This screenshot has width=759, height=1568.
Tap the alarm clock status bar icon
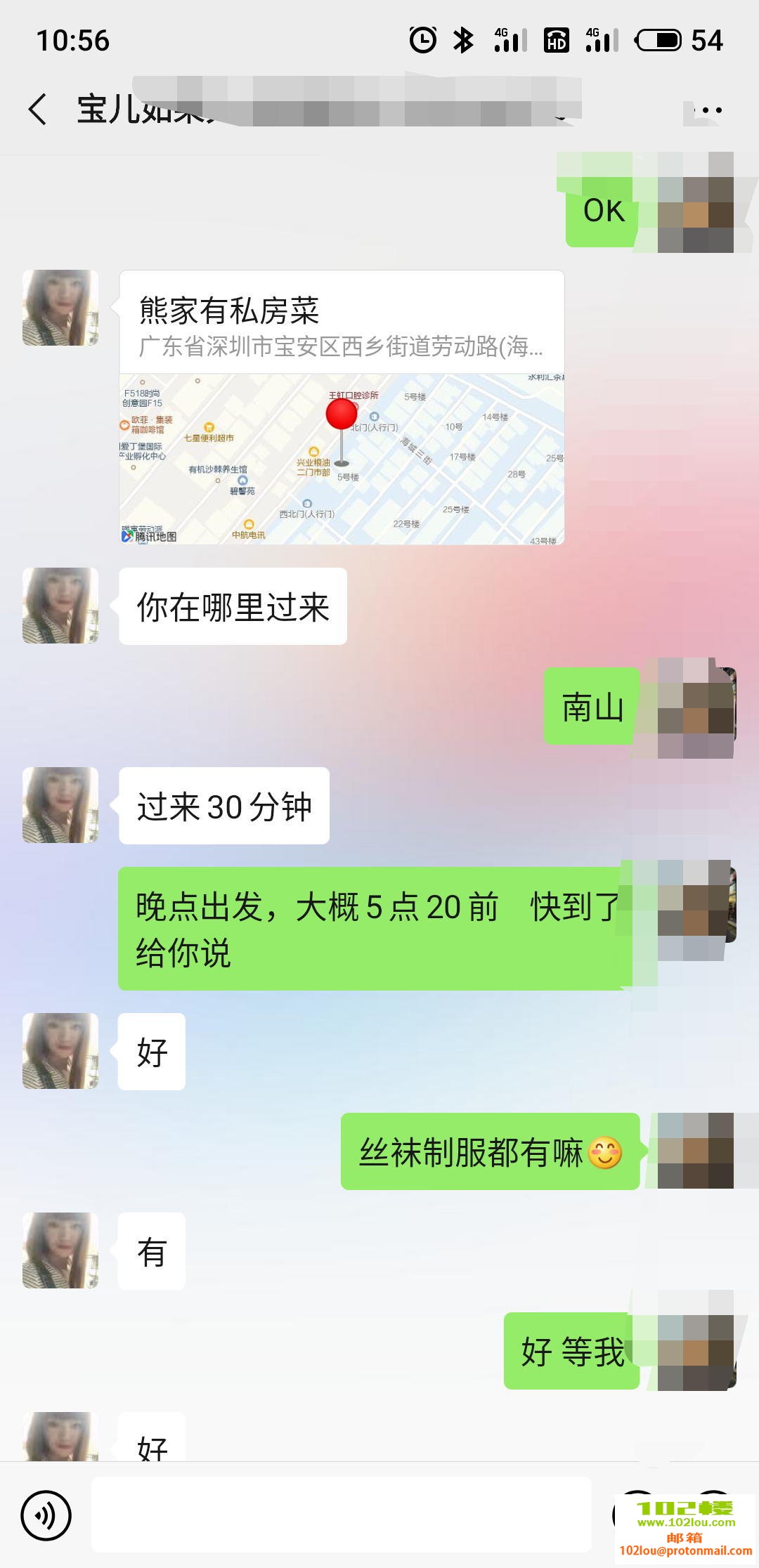click(423, 40)
